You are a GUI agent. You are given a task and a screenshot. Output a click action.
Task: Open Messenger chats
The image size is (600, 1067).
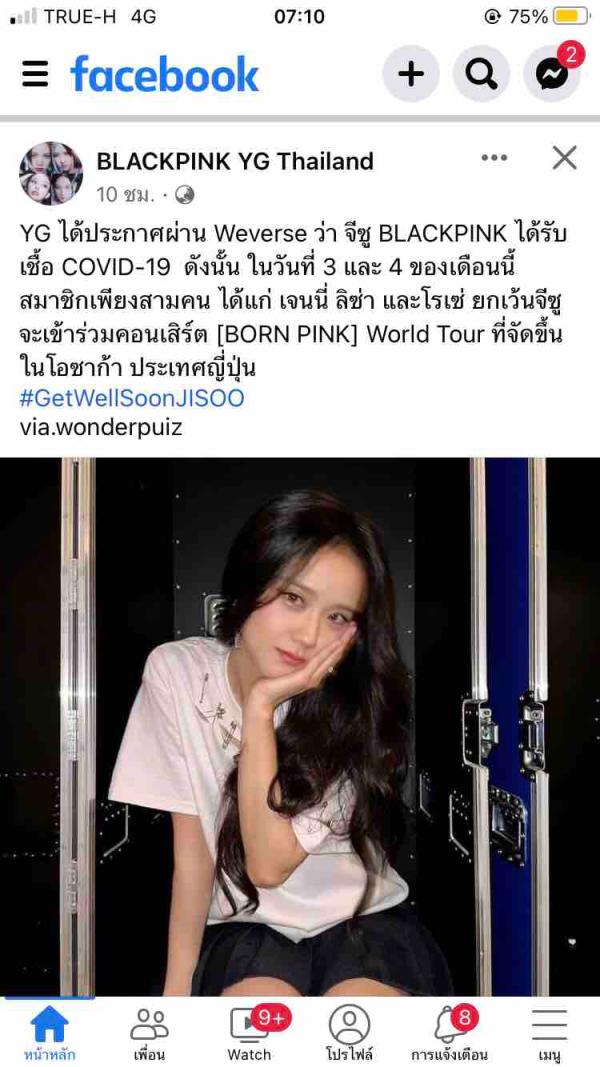(x=552, y=74)
